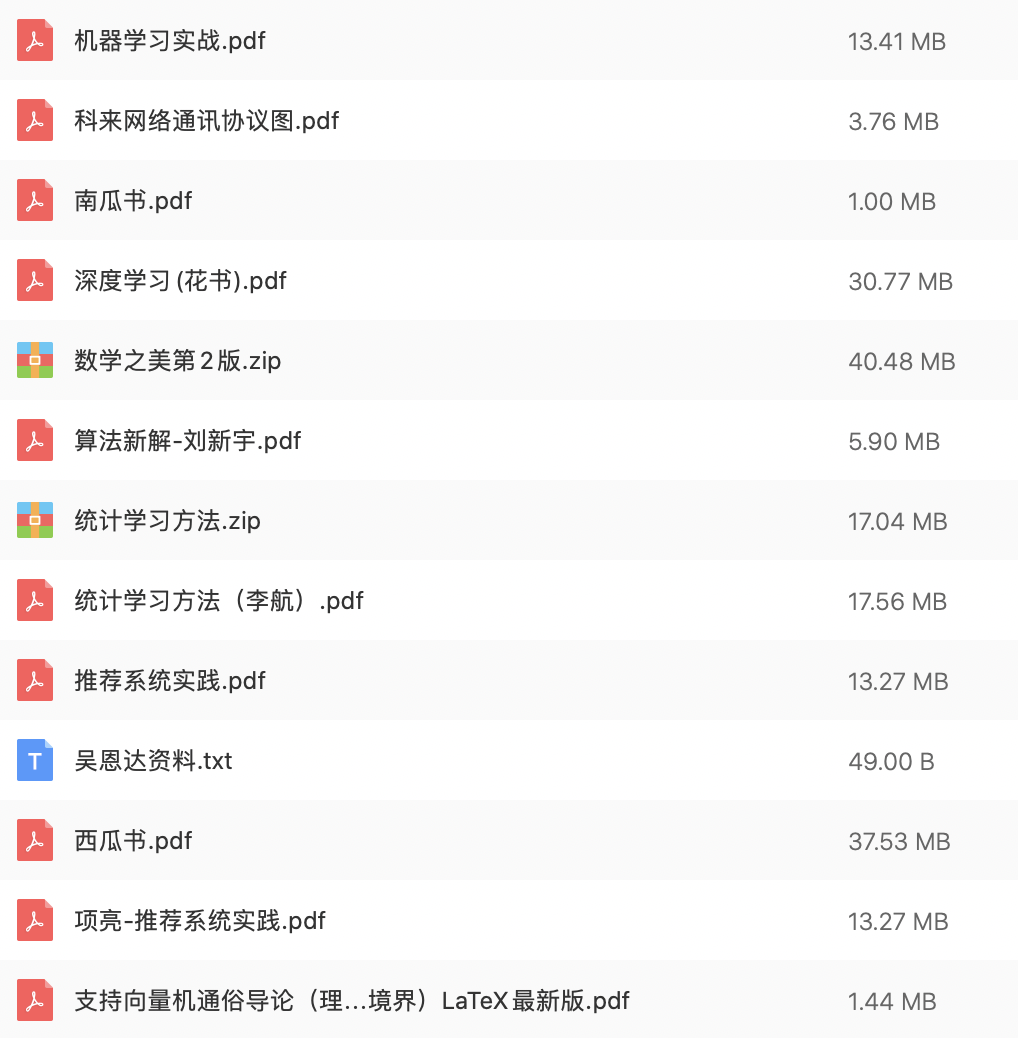Image resolution: width=1018 pixels, height=1038 pixels.
Task: Open 统计学习方法.zip archive
Action: (167, 521)
